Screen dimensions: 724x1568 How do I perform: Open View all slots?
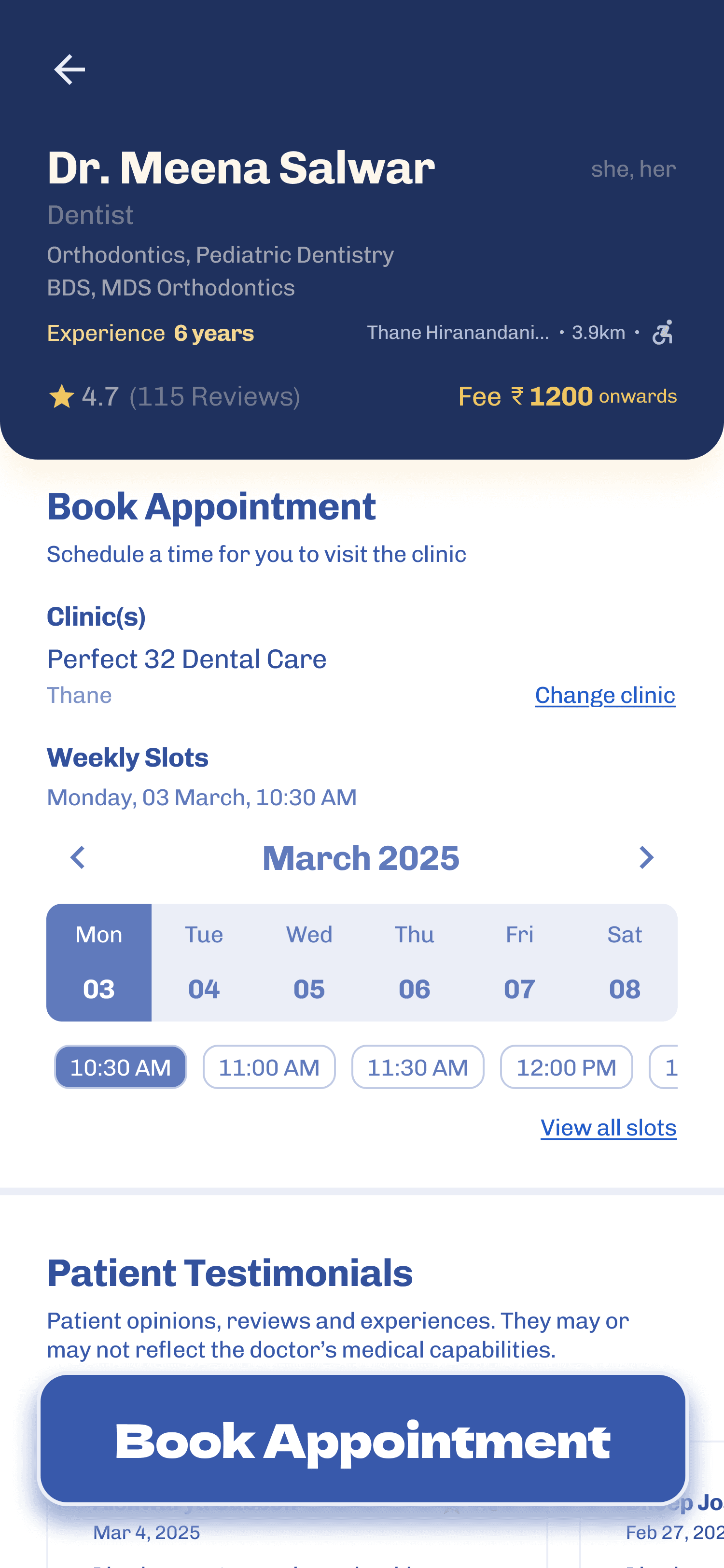click(x=608, y=1128)
